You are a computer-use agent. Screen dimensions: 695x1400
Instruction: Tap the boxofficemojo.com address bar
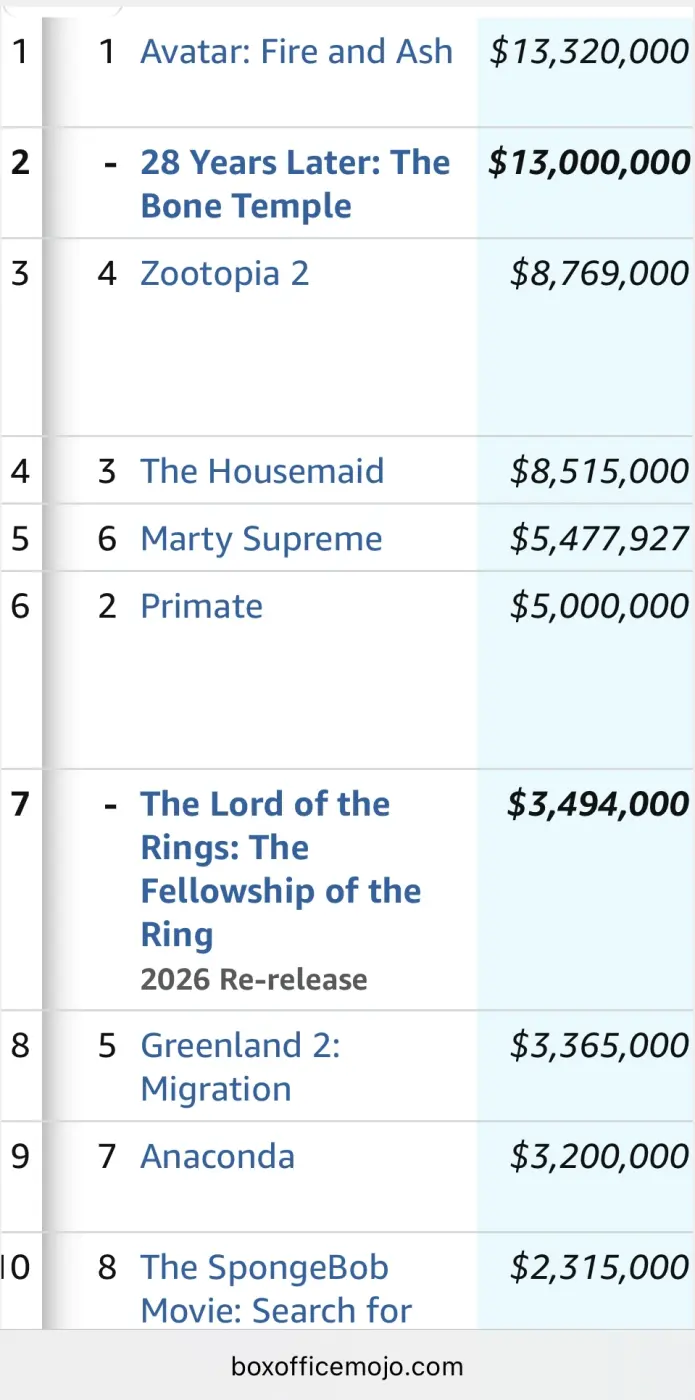coord(347,1366)
